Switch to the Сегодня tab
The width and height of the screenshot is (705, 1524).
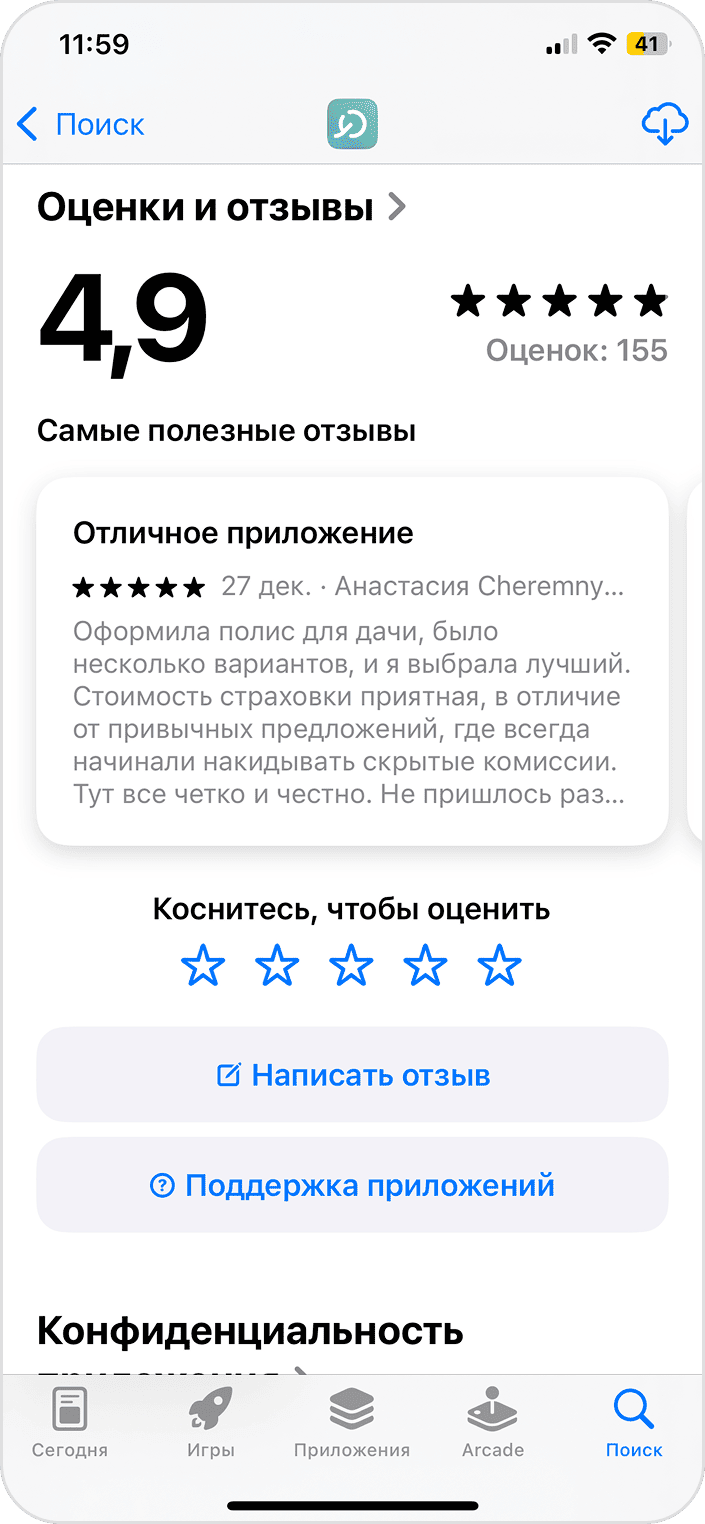point(69,1424)
